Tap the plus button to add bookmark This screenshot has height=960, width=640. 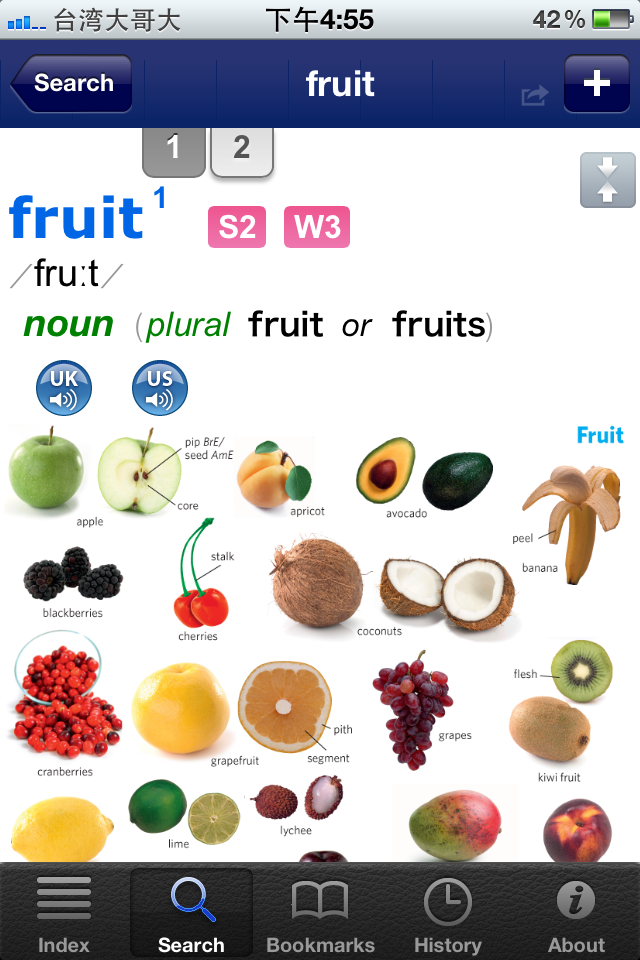pos(596,84)
